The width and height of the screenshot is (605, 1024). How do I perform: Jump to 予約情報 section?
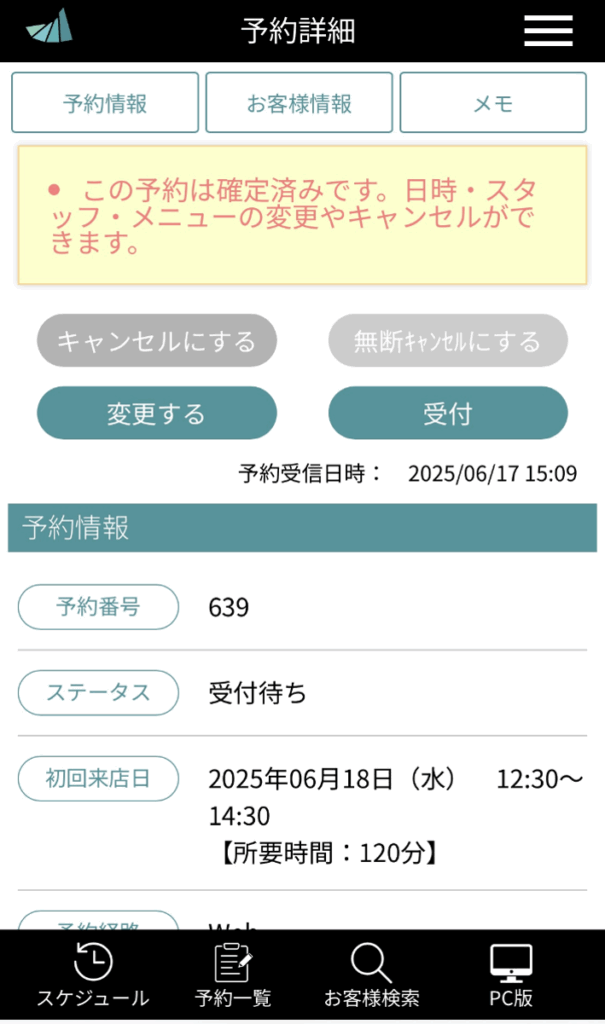pos(105,103)
